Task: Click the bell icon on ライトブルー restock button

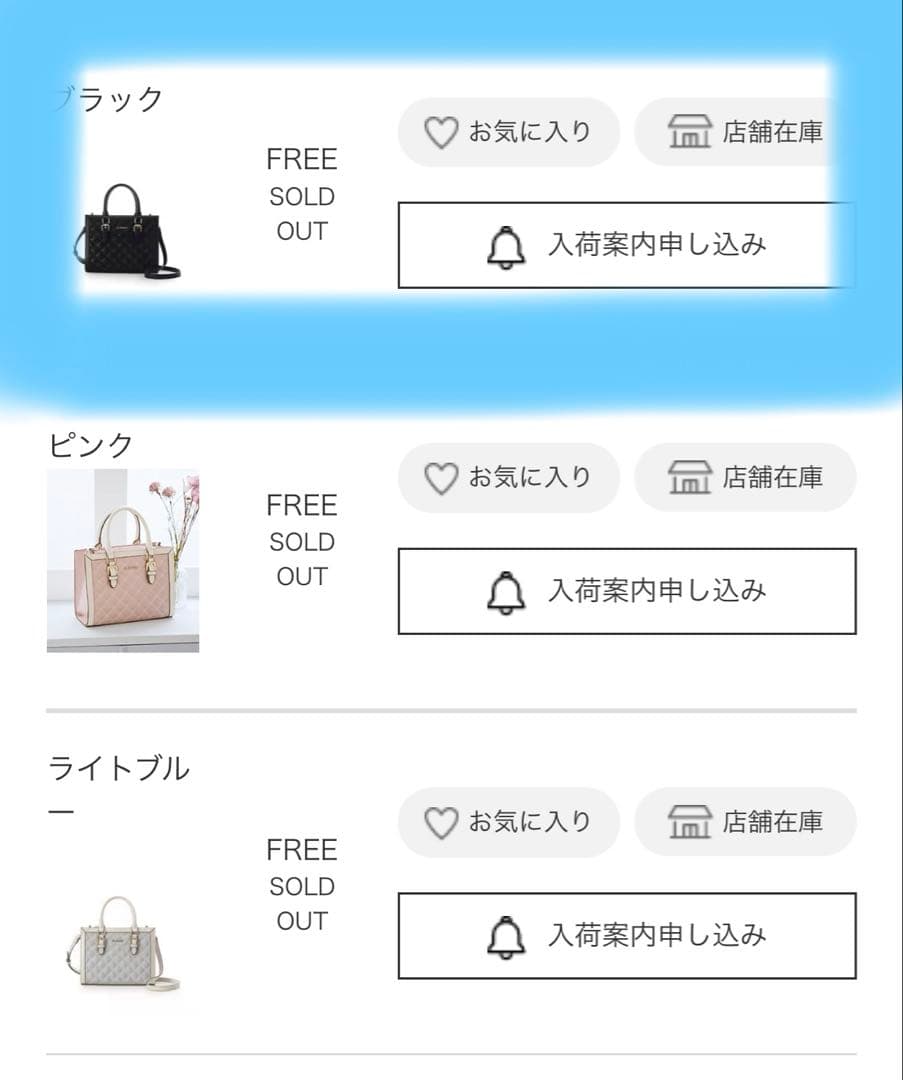Action: click(508, 937)
